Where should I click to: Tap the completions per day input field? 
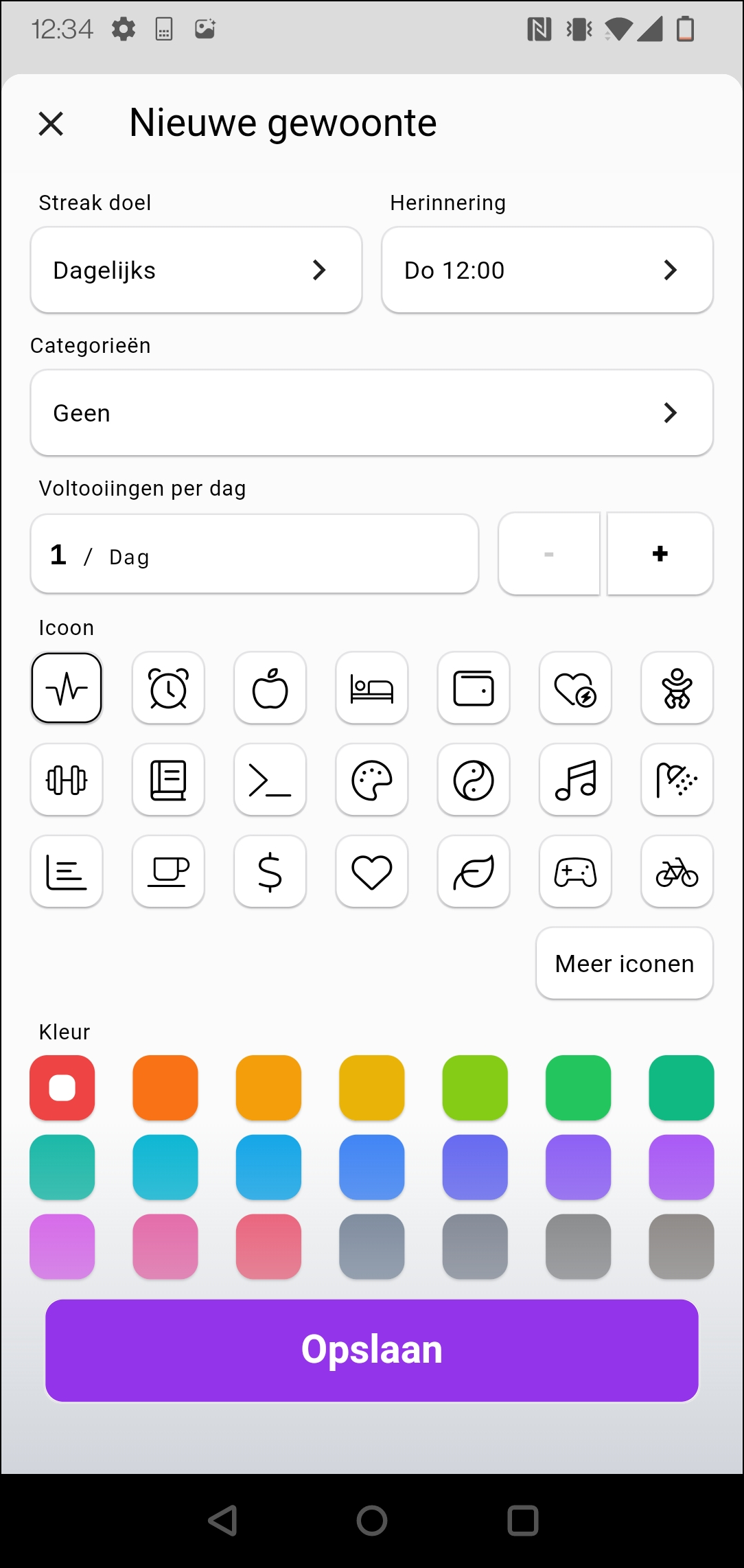pos(254,553)
